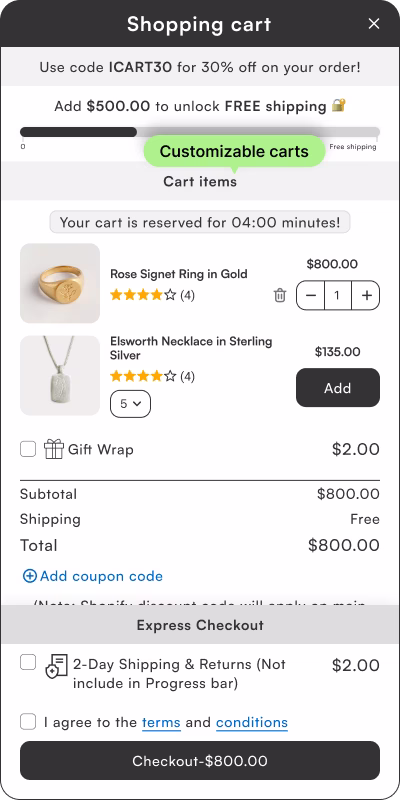This screenshot has height=800, width=400.
Task: Open the Rose Signet Ring product image
Action: [x=60, y=283]
